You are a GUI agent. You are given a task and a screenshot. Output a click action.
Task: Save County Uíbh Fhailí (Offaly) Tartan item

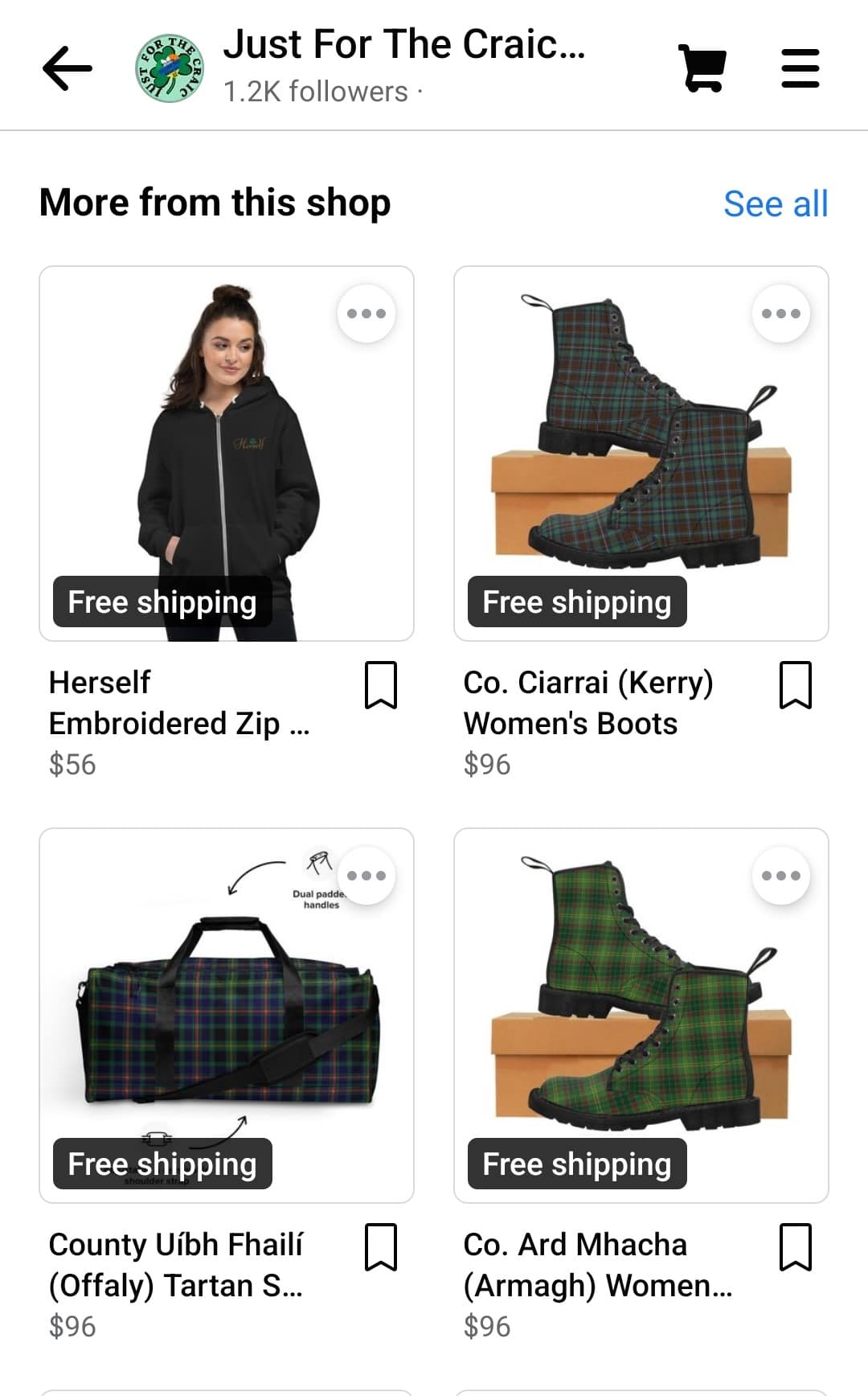[x=381, y=1247]
